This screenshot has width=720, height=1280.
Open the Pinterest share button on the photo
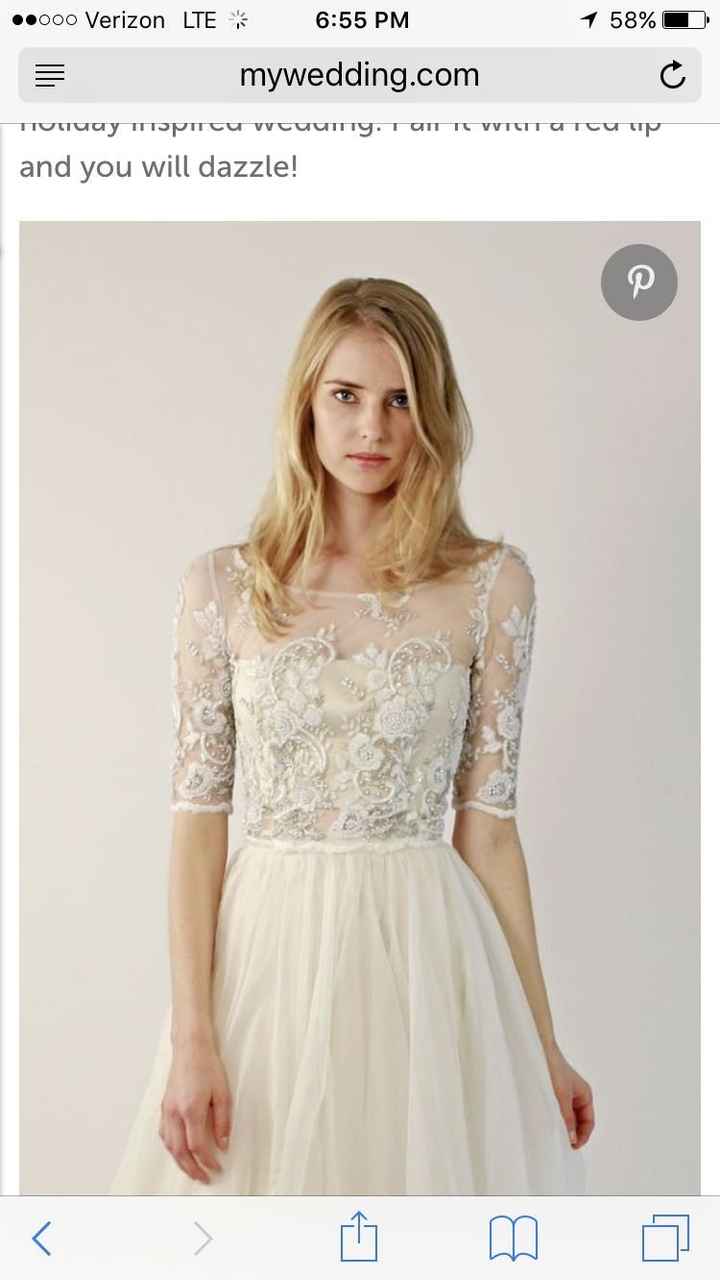639,282
